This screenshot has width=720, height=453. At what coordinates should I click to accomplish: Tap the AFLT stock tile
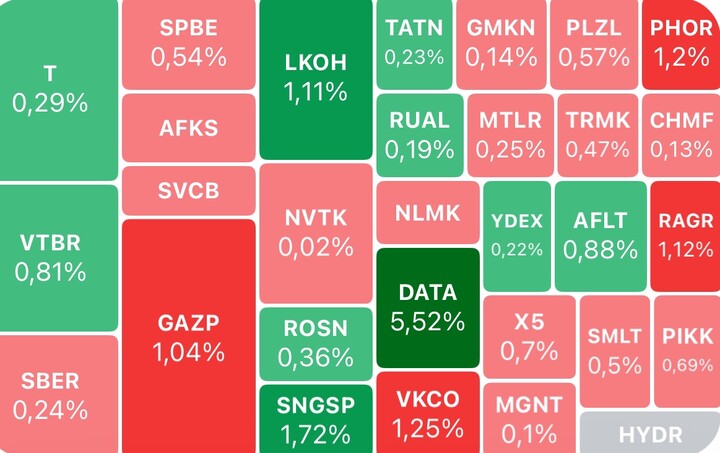[600, 236]
